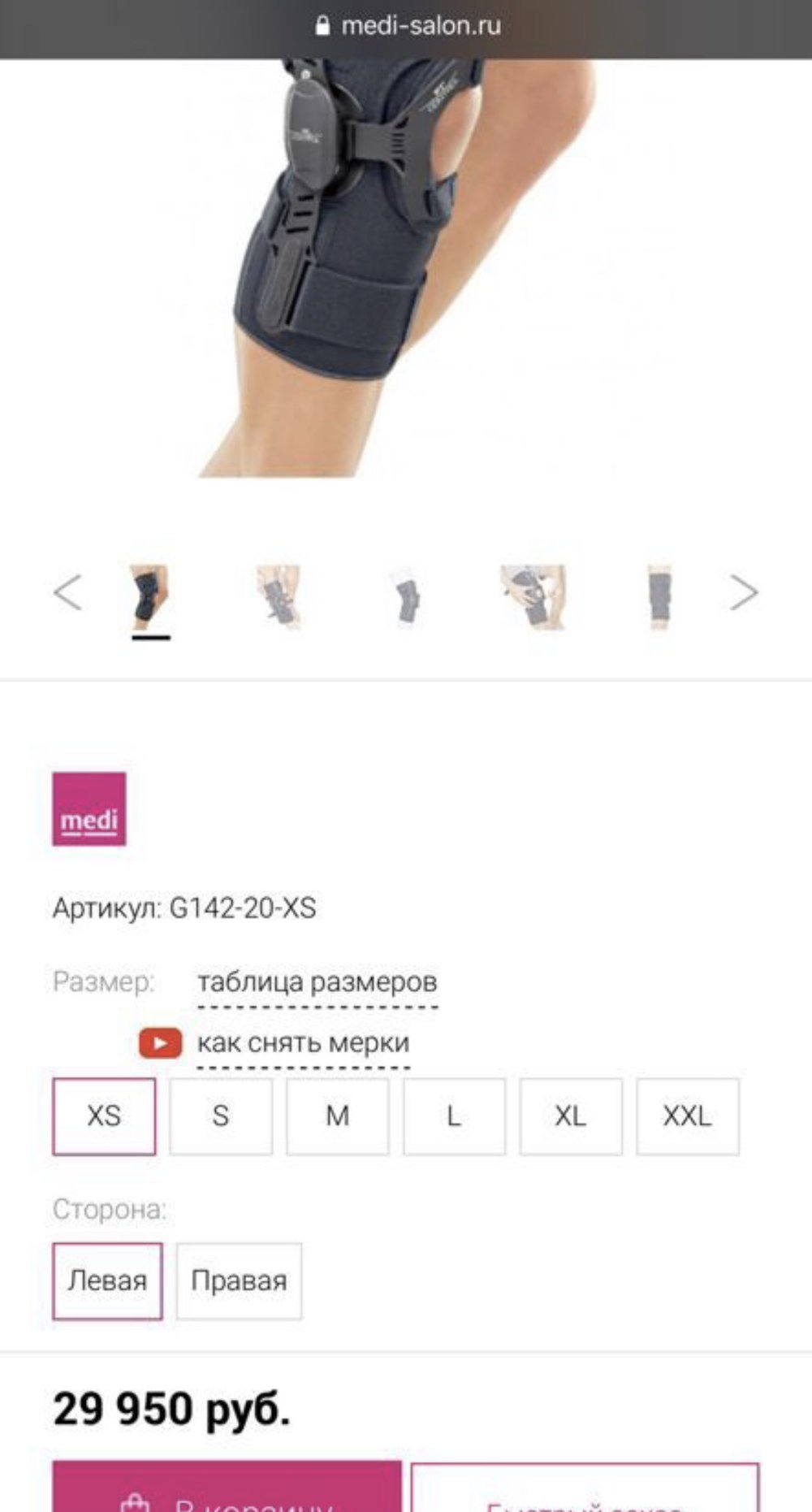The width and height of the screenshot is (812, 1512).
Task: Show next product image with right arrow
Action: pyautogui.click(x=744, y=592)
